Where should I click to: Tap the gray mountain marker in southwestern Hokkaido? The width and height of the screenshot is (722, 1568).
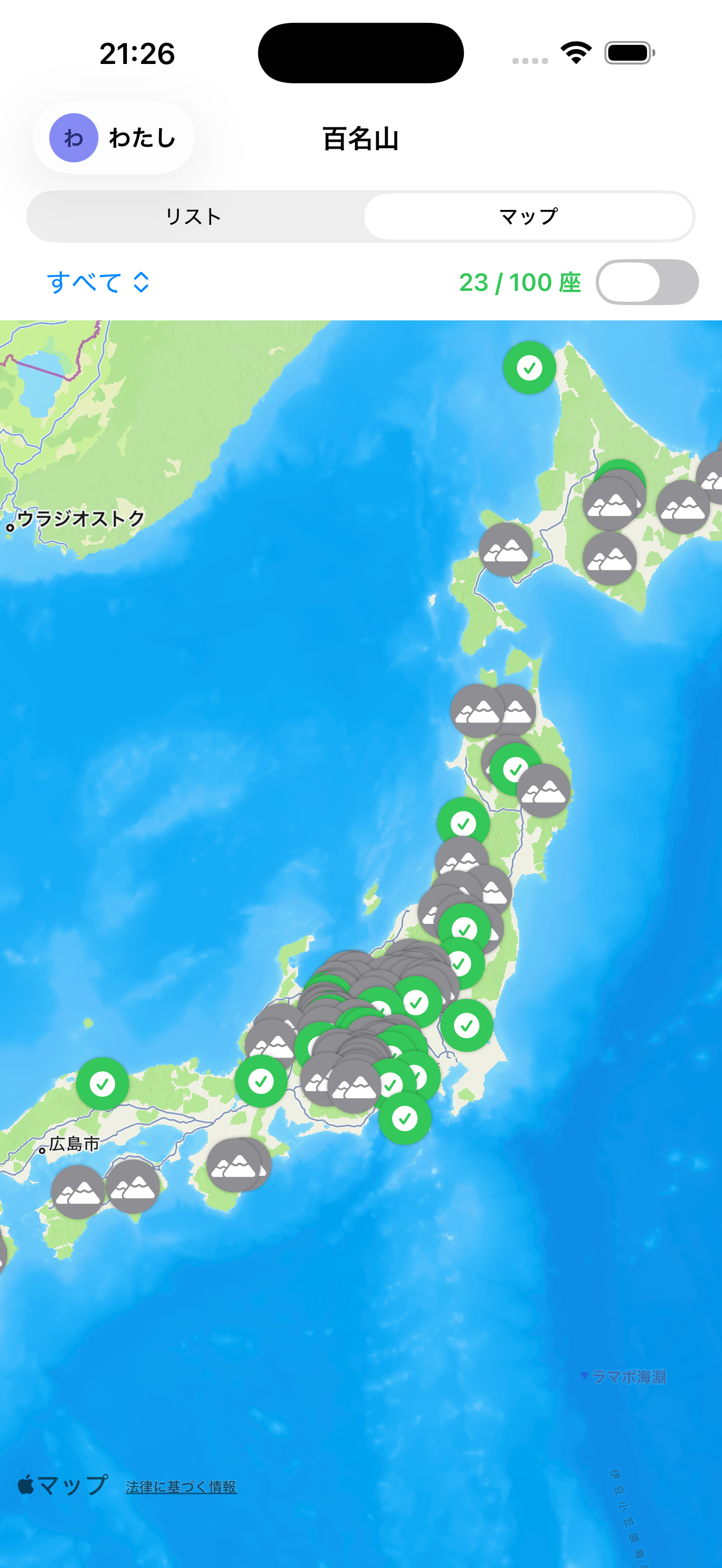[x=505, y=549]
